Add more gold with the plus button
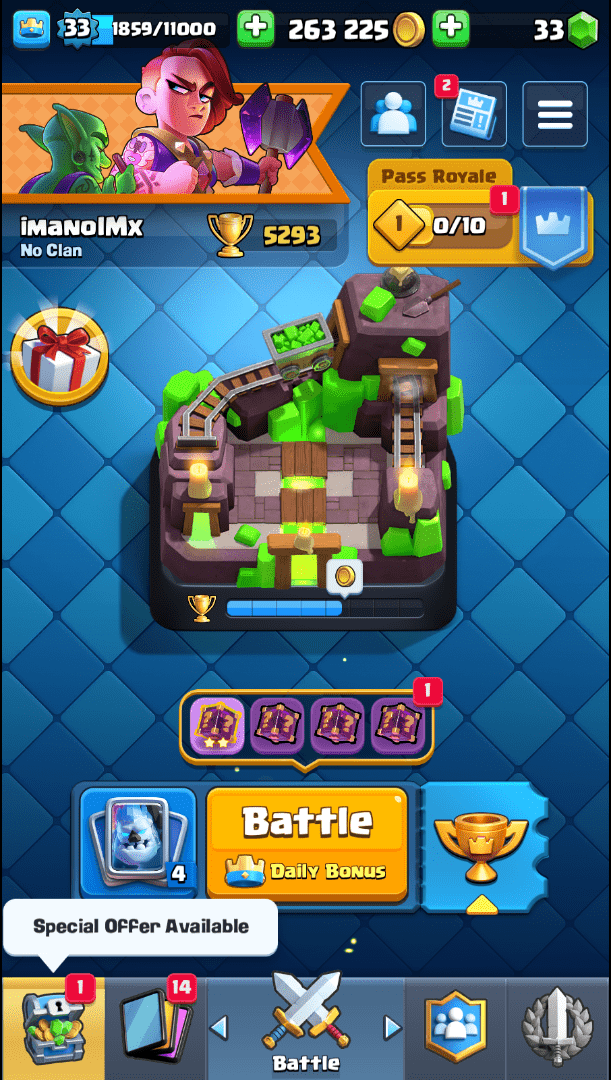 coord(451,28)
